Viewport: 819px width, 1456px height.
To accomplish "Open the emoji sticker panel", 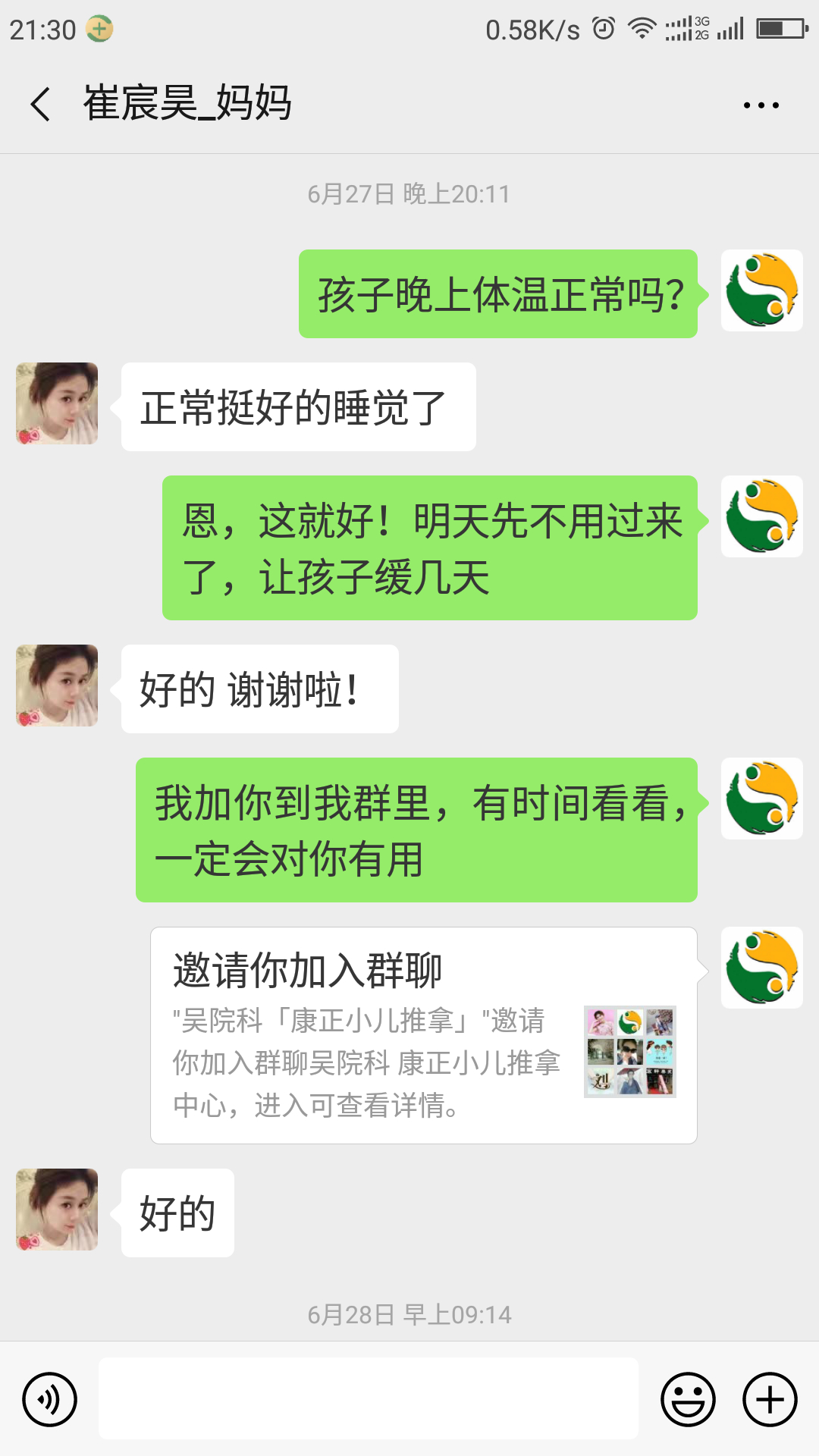I will [688, 1399].
